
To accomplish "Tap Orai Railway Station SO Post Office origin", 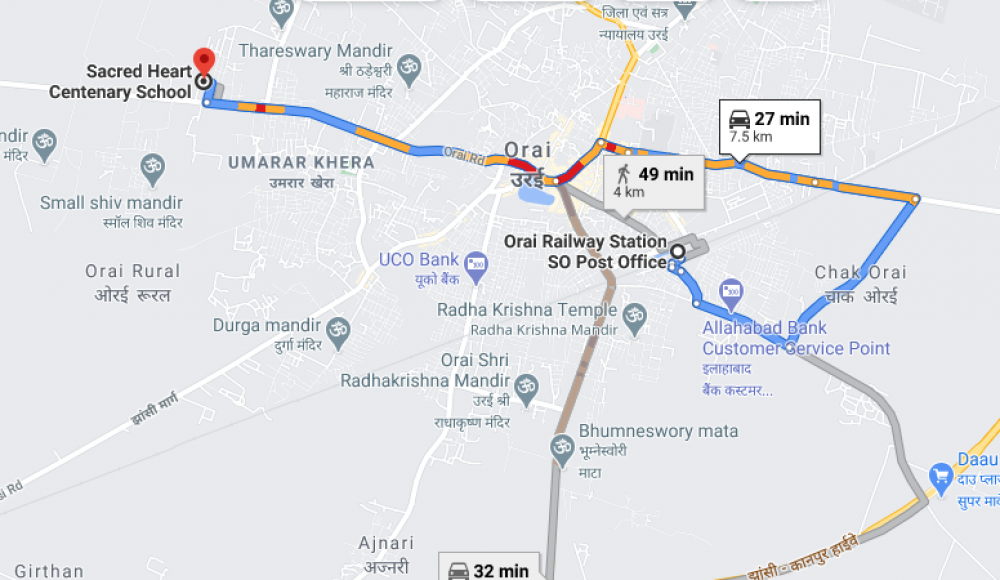I will point(678,250).
